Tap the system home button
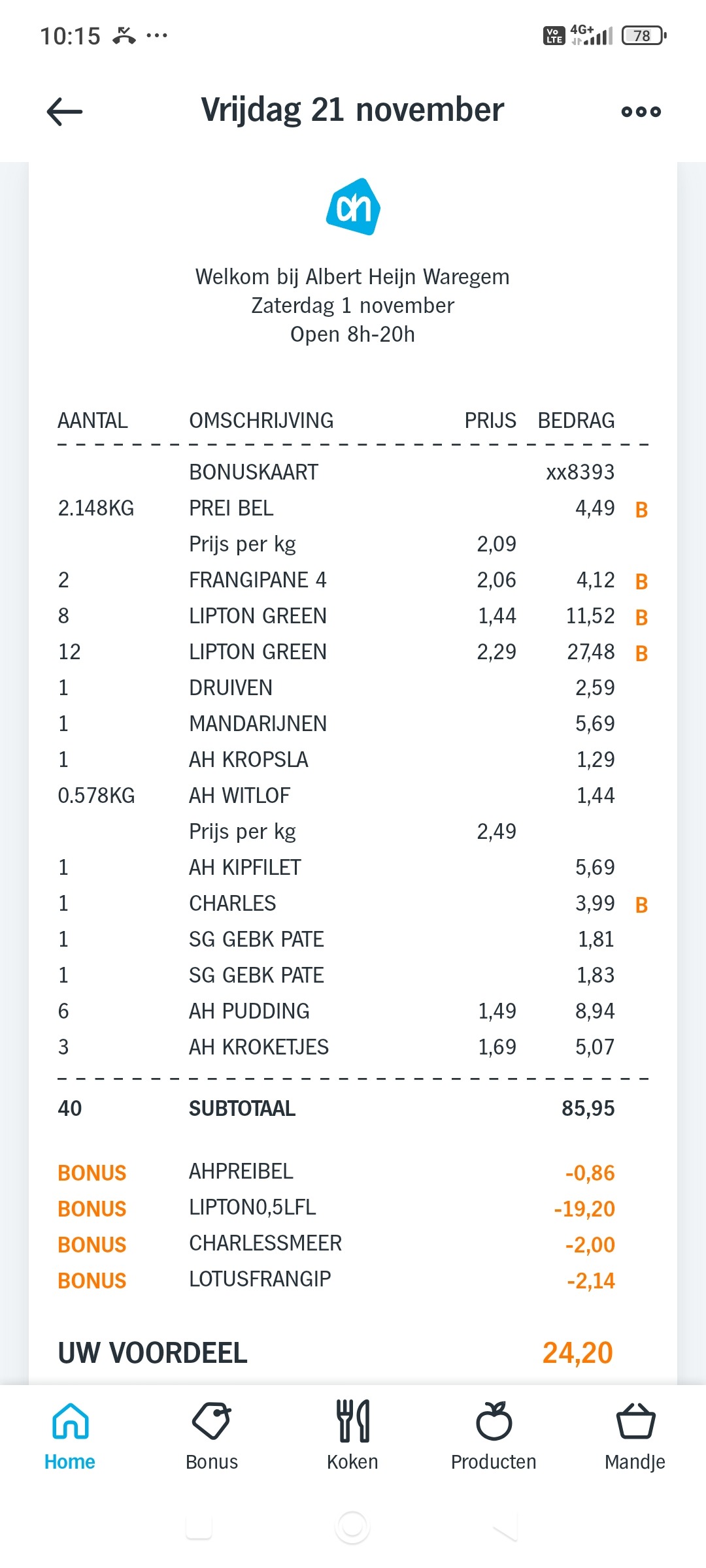 click(x=352, y=1527)
